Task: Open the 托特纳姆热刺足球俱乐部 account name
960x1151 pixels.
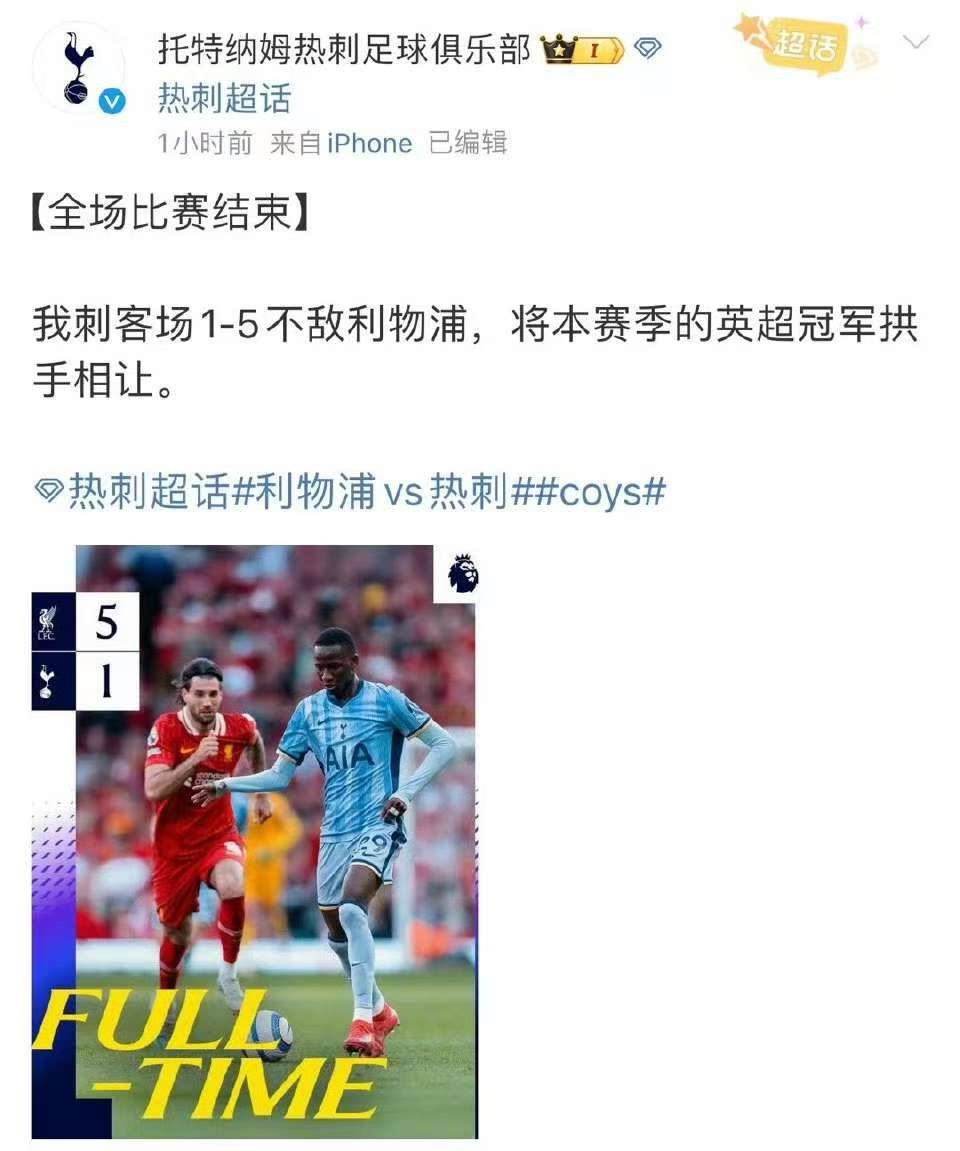Action: [344, 49]
